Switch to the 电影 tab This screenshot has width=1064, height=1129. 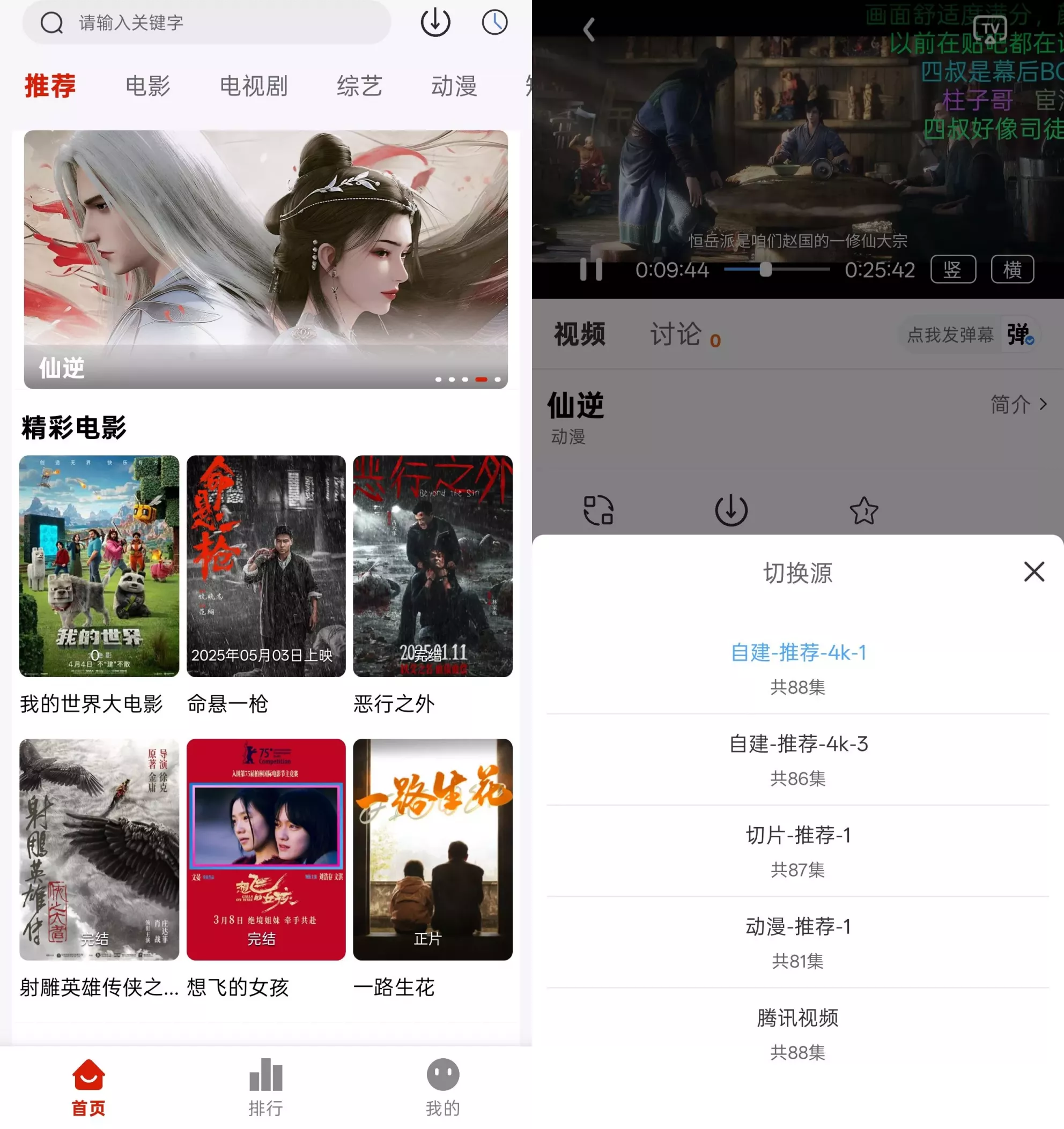[147, 86]
